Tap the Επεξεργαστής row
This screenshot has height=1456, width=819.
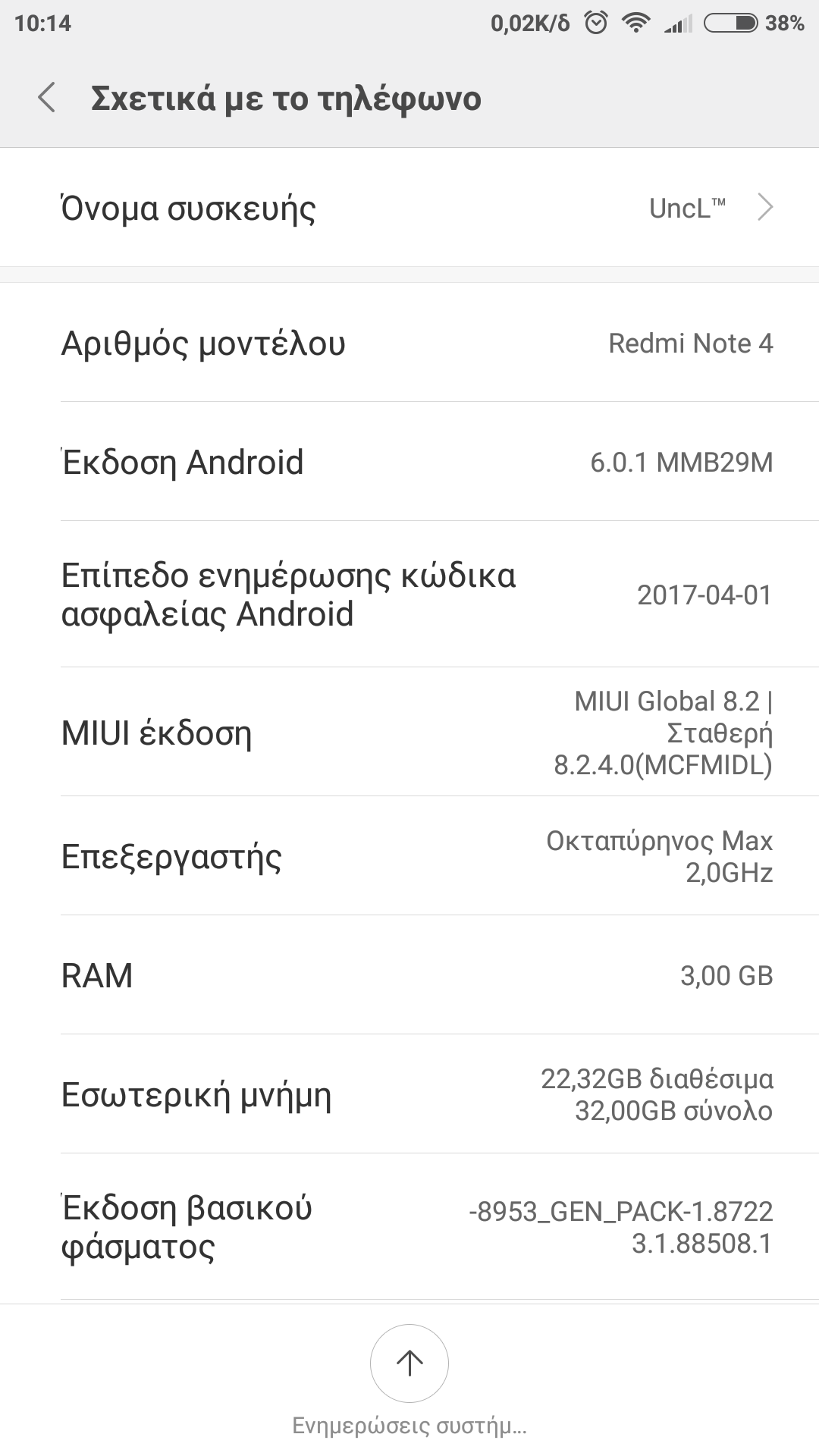(x=409, y=856)
